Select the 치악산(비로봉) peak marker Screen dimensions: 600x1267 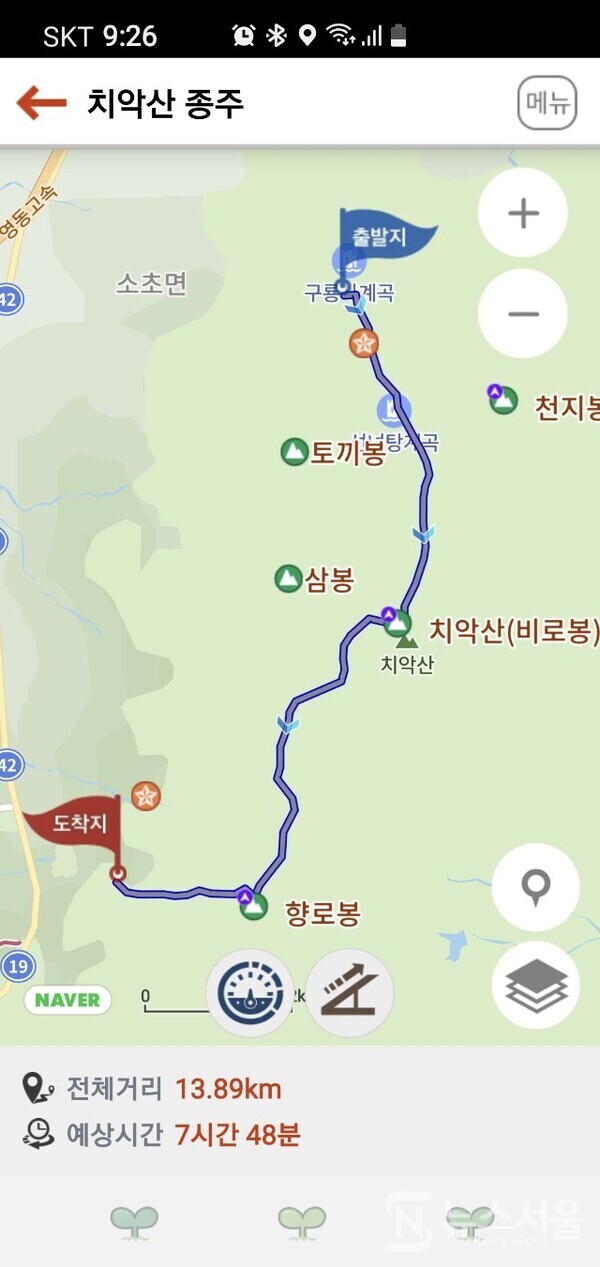tap(399, 624)
